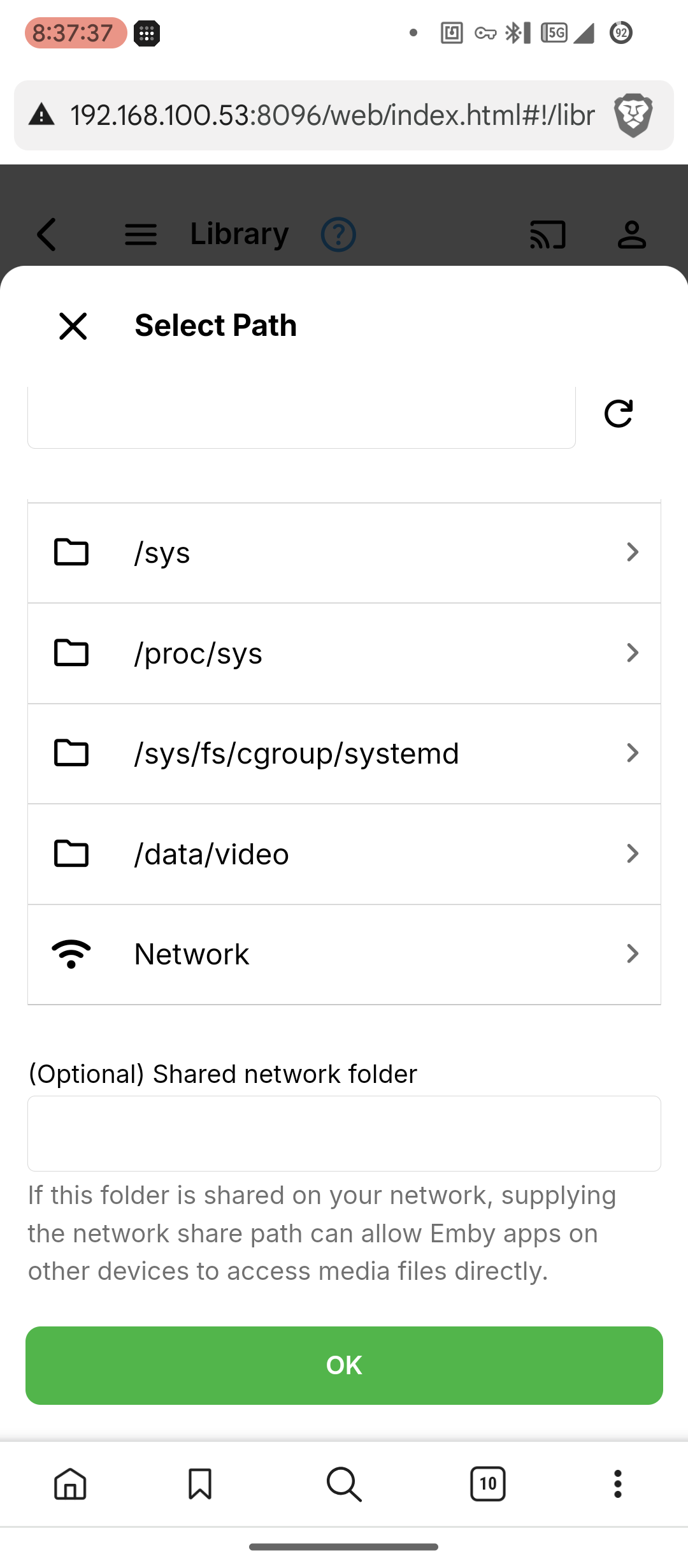Open /sys/fs/cgroup/systemd folder
The height and width of the screenshot is (1568, 688).
(x=344, y=753)
